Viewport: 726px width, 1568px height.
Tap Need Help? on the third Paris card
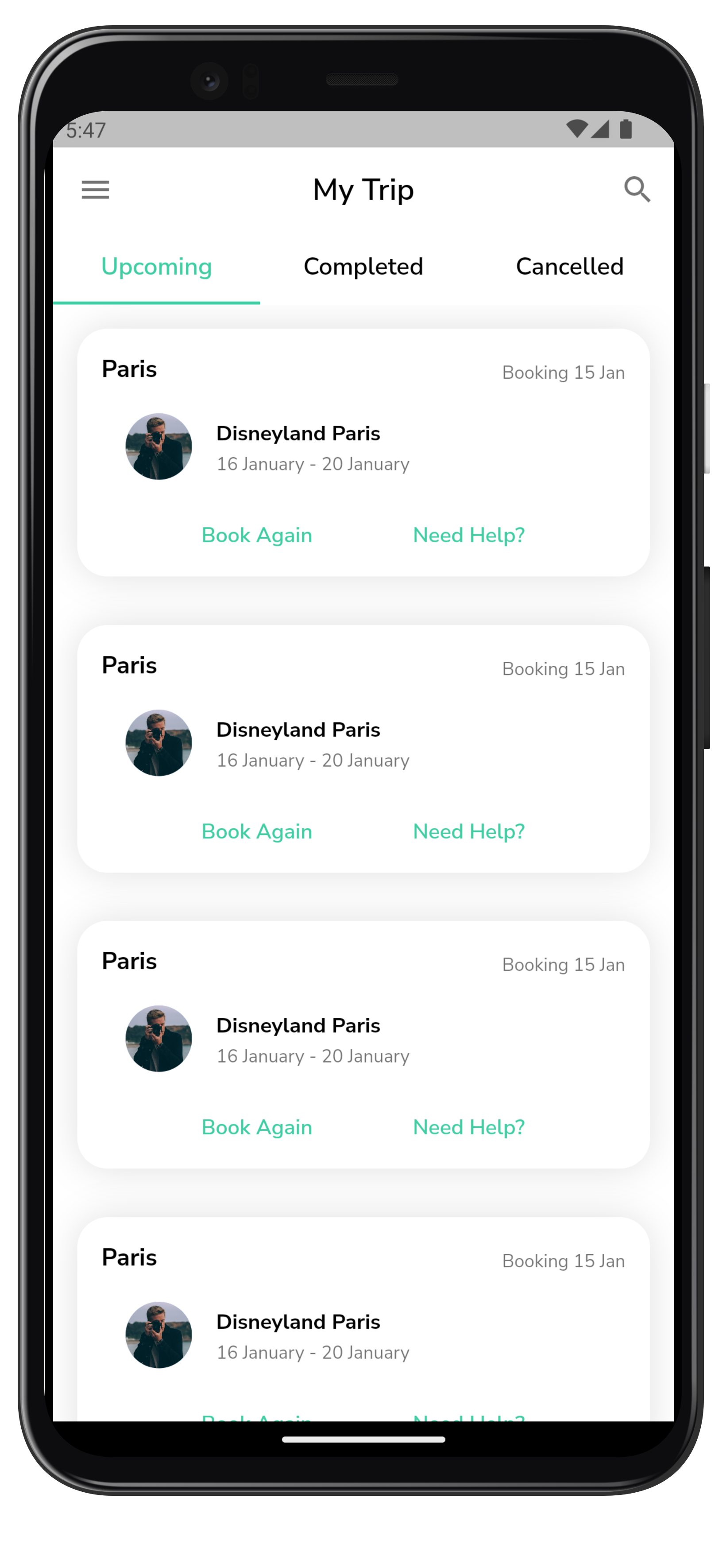[x=469, y=1127]
